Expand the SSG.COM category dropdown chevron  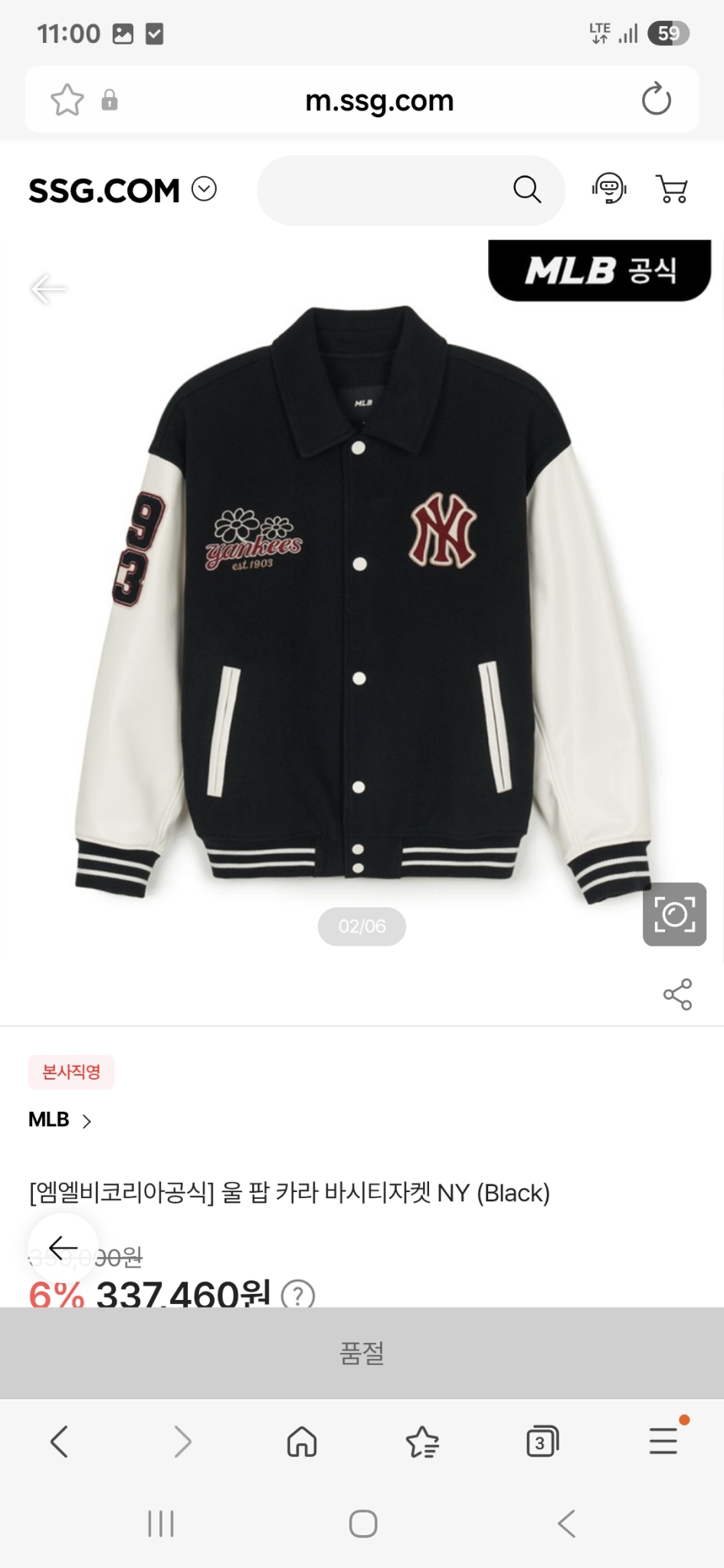(203, 189)
